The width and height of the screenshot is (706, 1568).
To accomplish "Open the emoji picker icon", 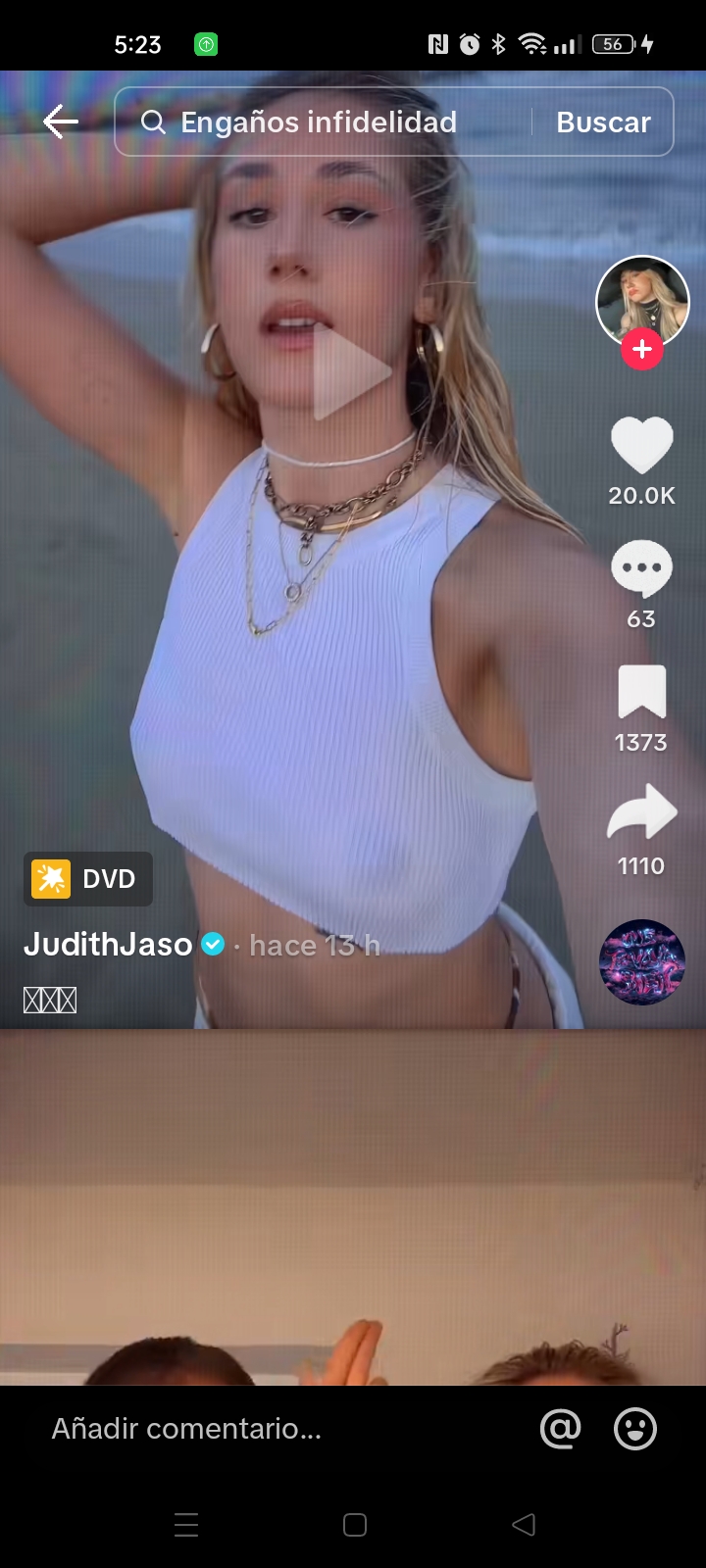I will click(x=635, y=1429).
